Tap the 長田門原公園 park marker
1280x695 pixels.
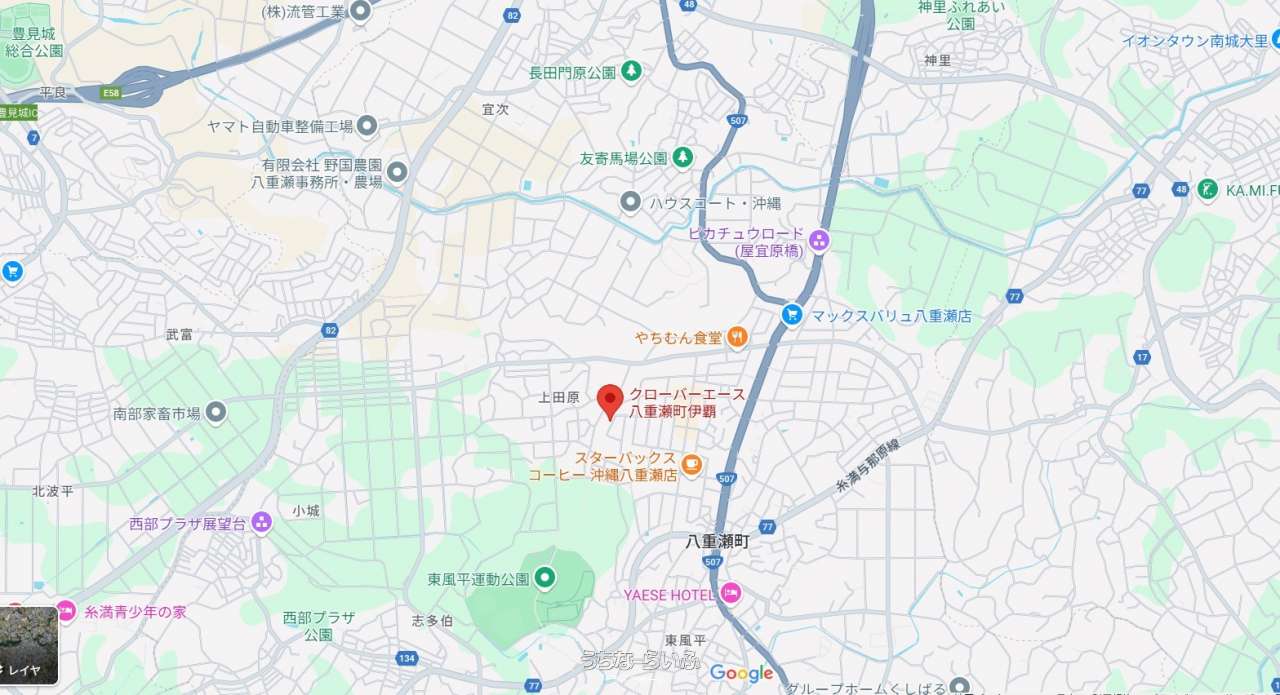(x=630, y=71)
